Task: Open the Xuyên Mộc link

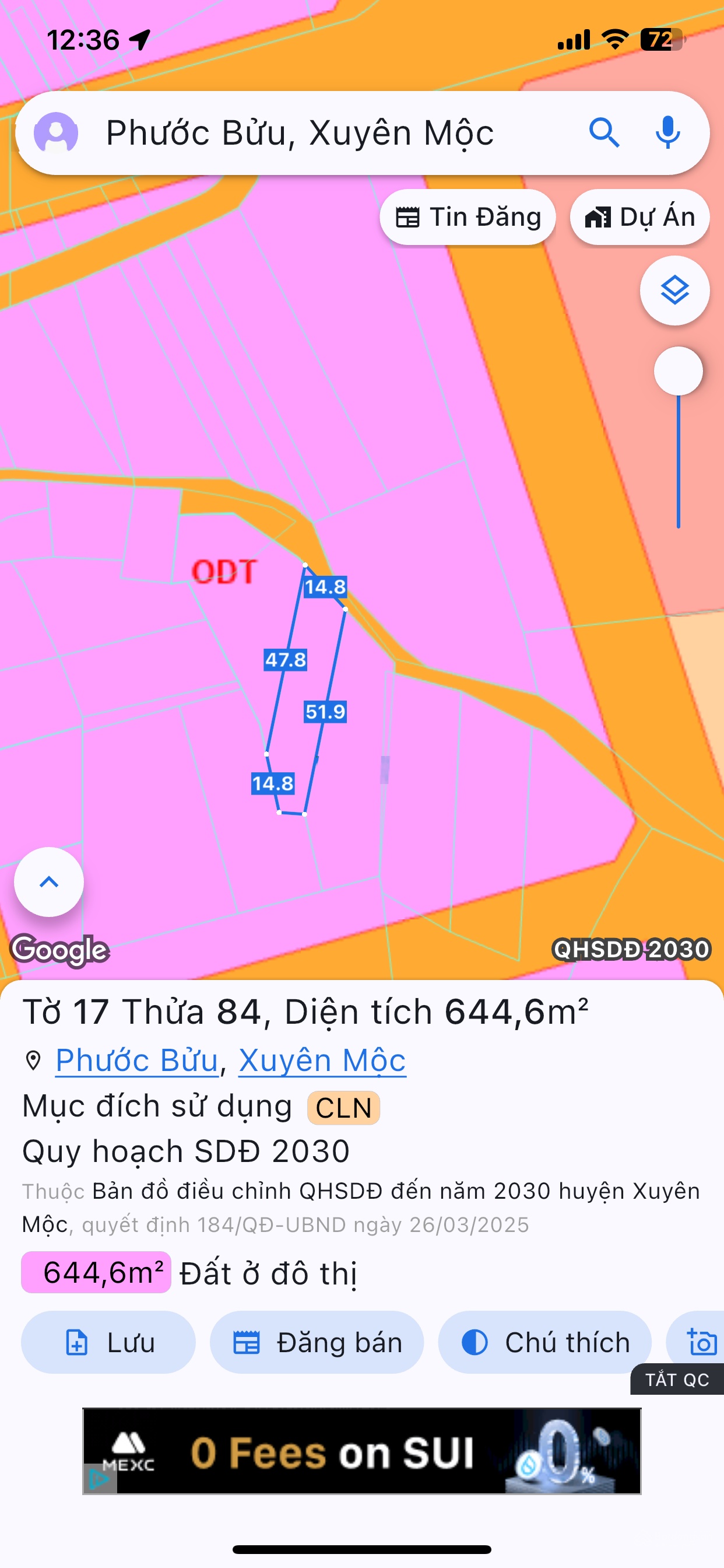Action: point(322,1060)
